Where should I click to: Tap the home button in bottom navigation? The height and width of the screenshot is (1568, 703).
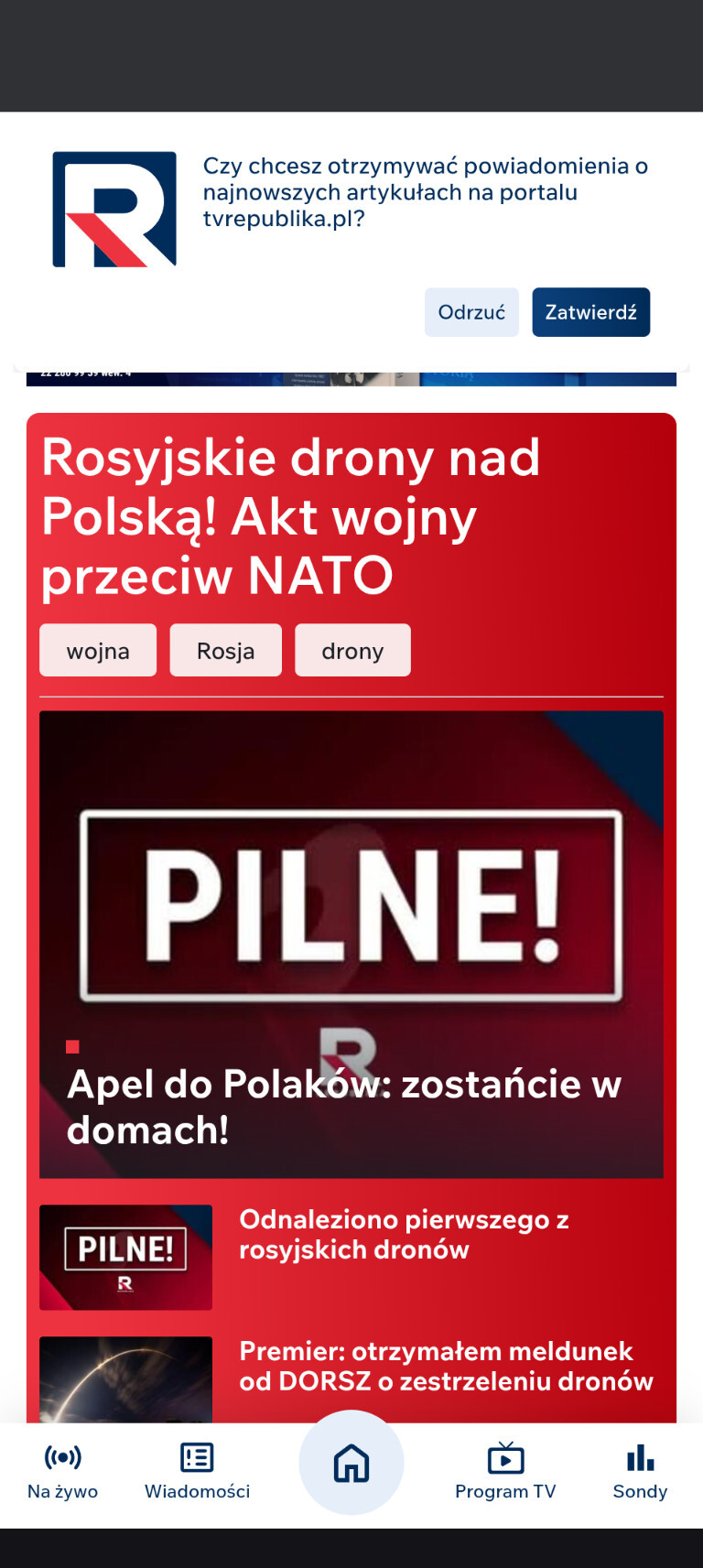click(351, 1463)
